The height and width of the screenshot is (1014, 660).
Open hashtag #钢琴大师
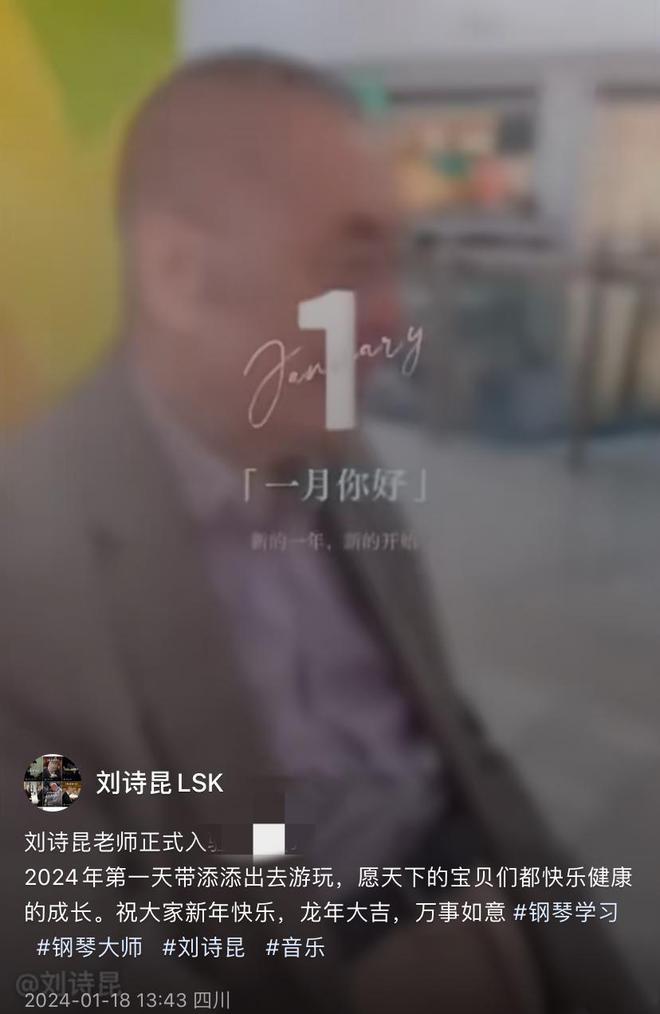click(x=89, y=947)
